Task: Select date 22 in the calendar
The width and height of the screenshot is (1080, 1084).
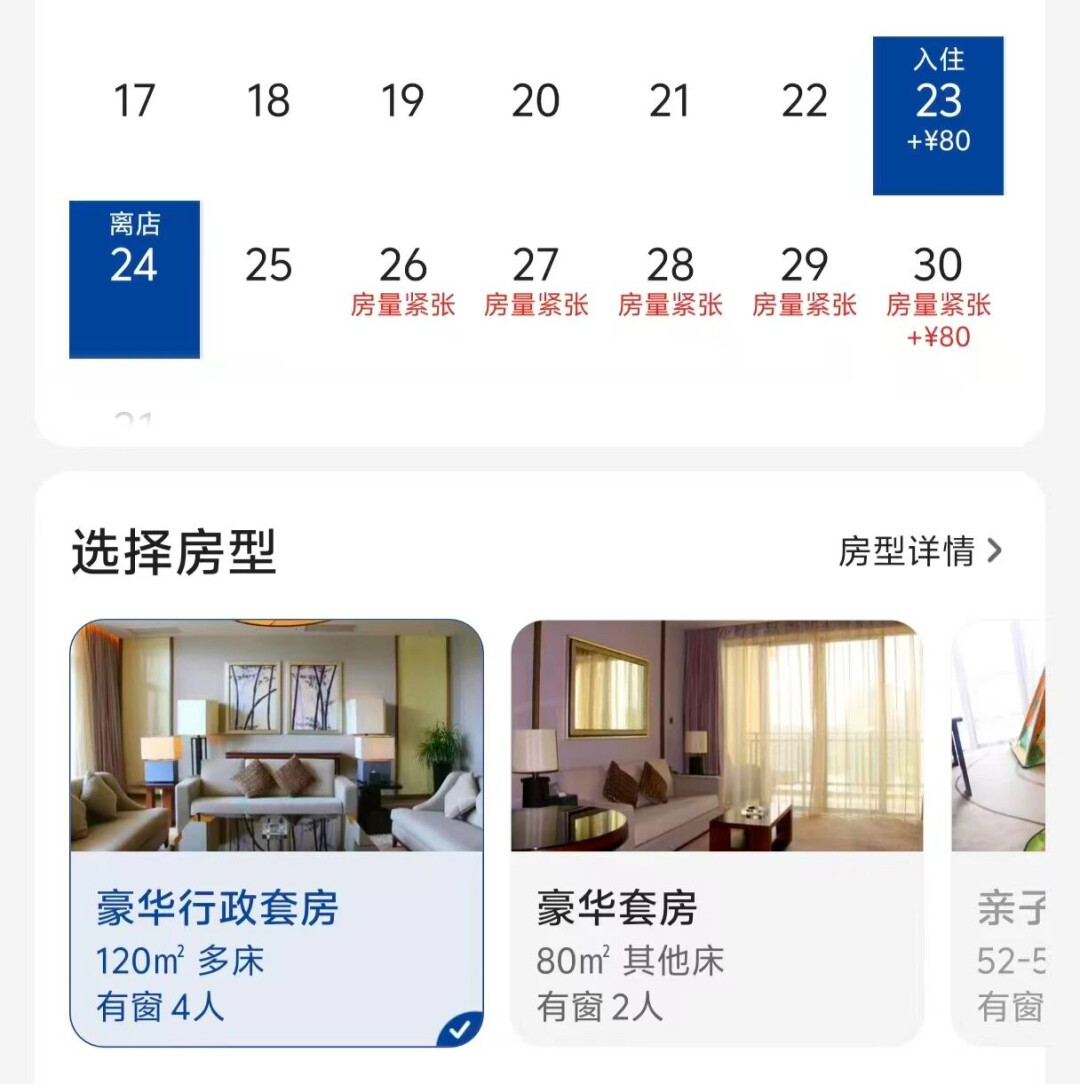Action: (x=804, y=102)
